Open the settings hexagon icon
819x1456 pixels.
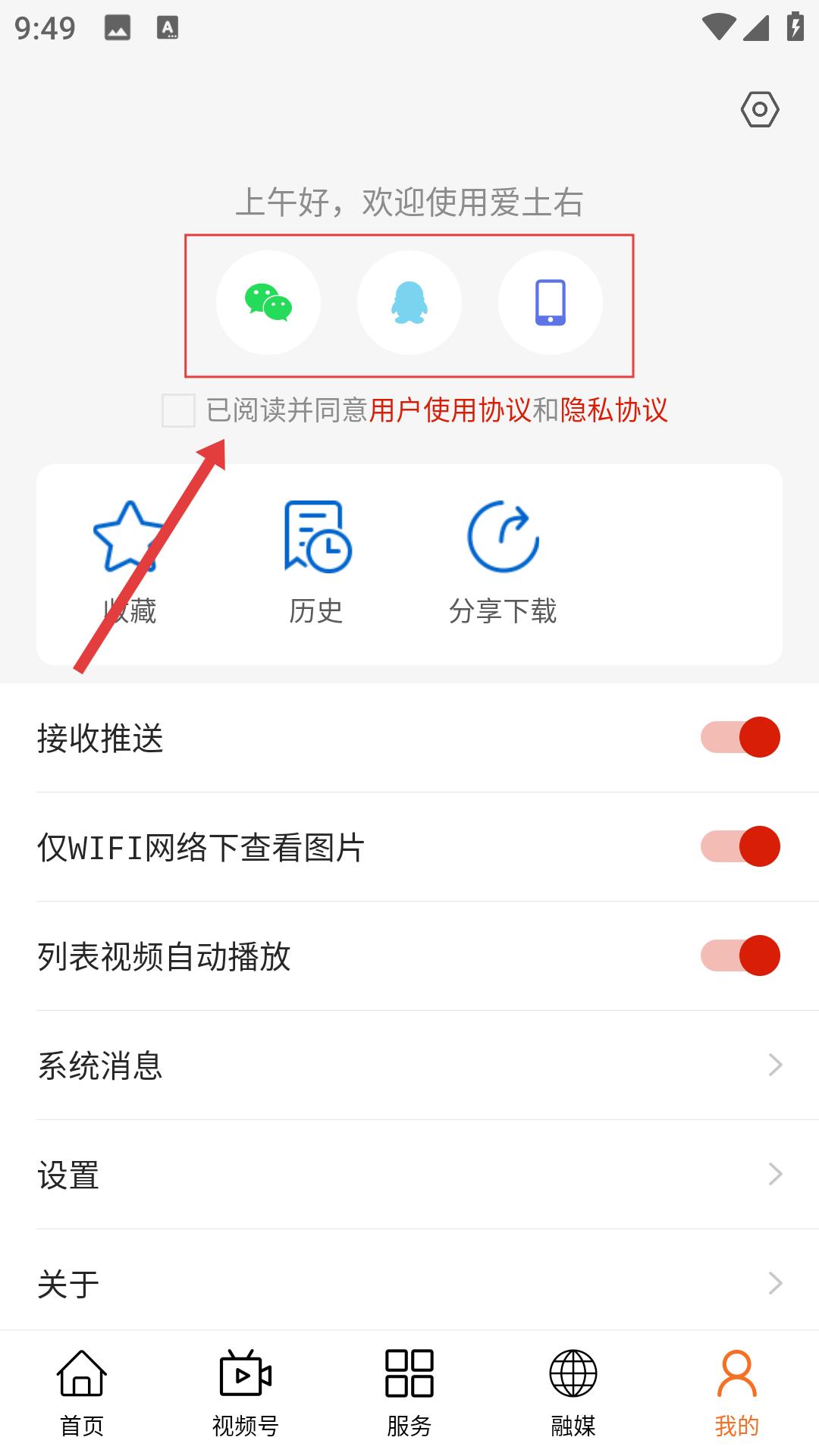(x=760, y=110)
